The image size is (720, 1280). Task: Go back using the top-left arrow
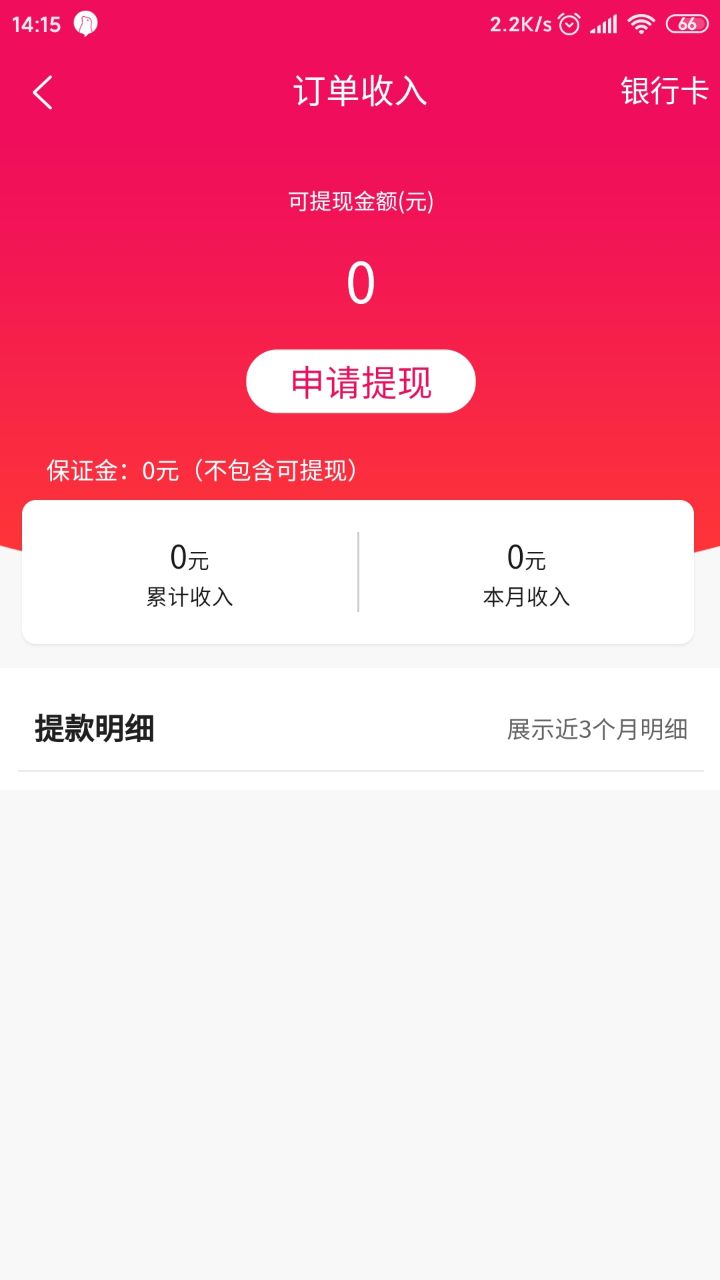coord(42,93)
